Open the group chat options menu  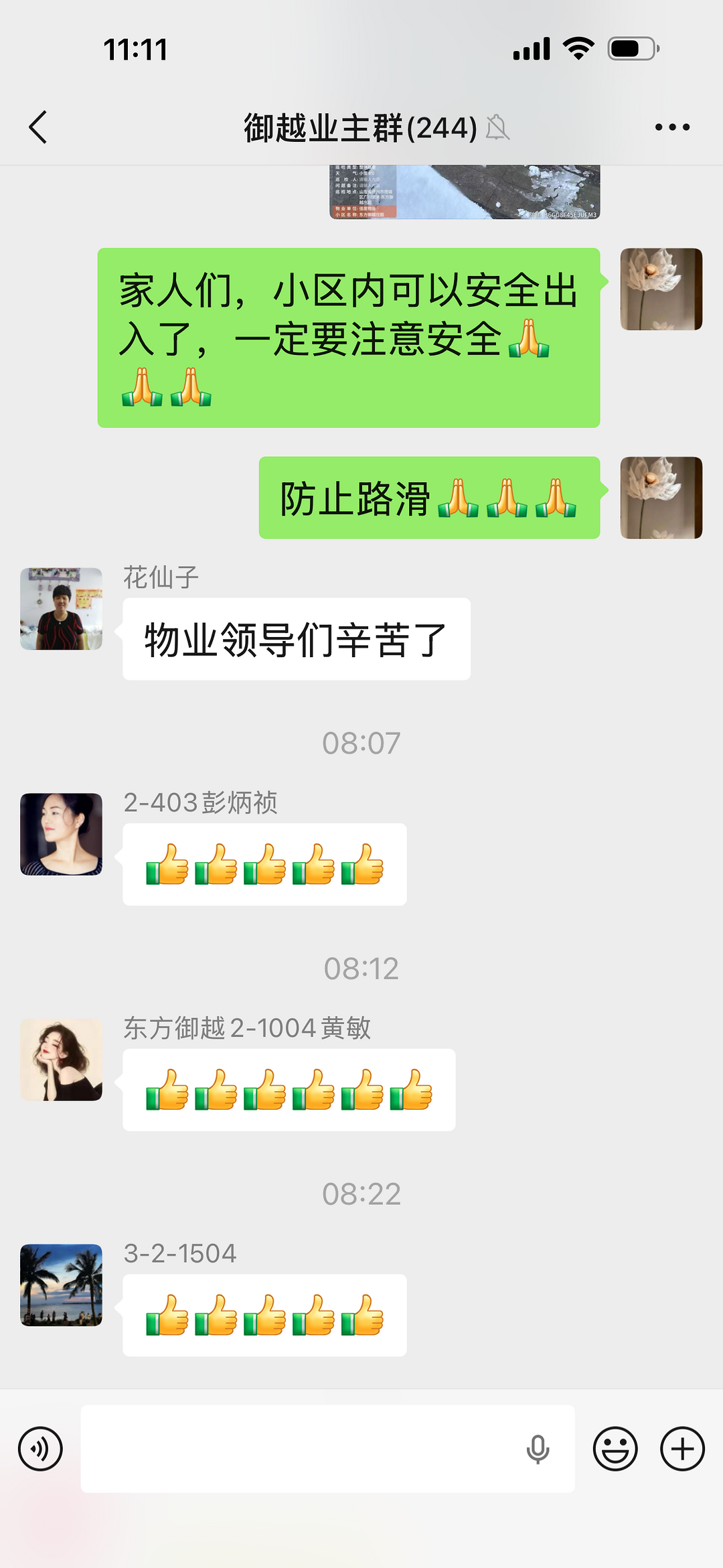tap(672, 127)
